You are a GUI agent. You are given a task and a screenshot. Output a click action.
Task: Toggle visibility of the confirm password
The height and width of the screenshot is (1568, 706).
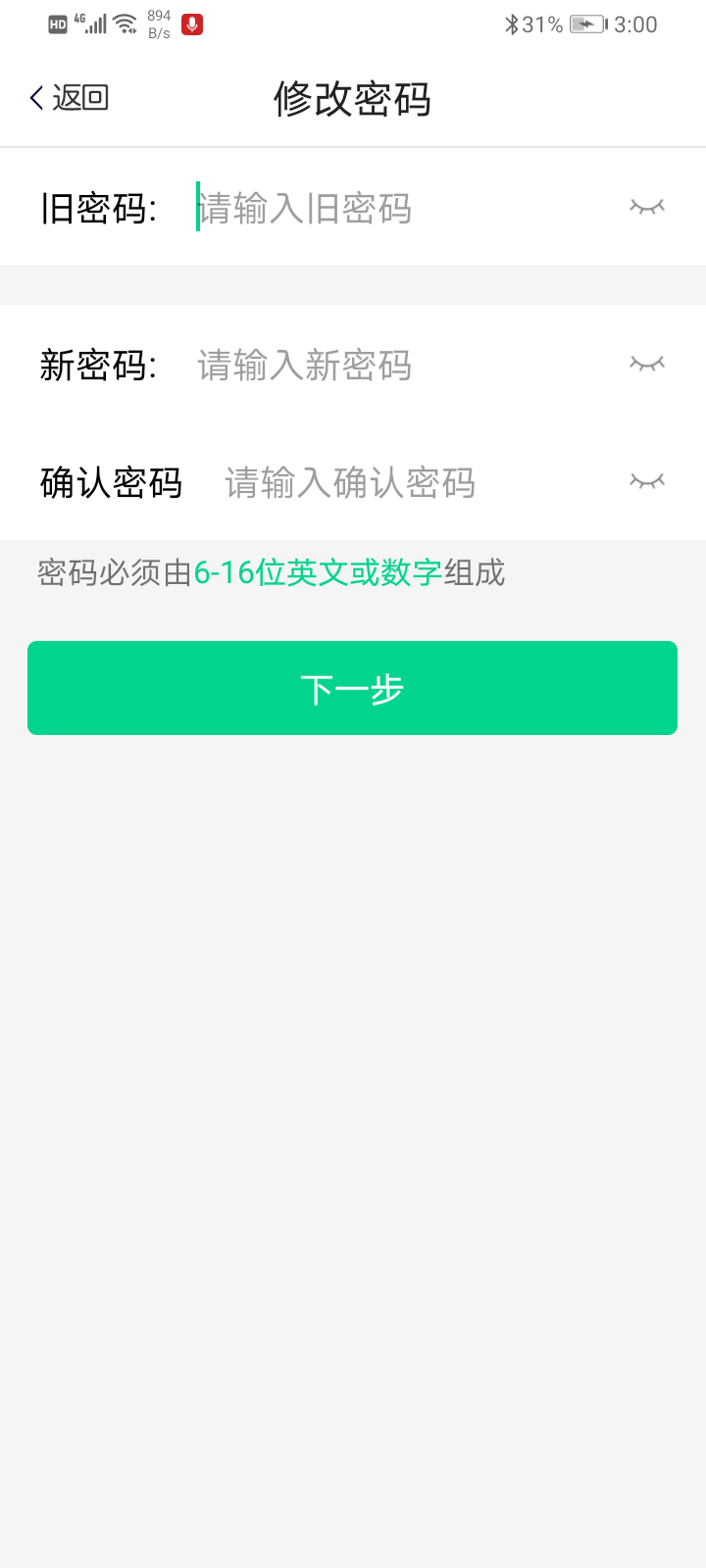pyautogui.click(x=646, y=481)
